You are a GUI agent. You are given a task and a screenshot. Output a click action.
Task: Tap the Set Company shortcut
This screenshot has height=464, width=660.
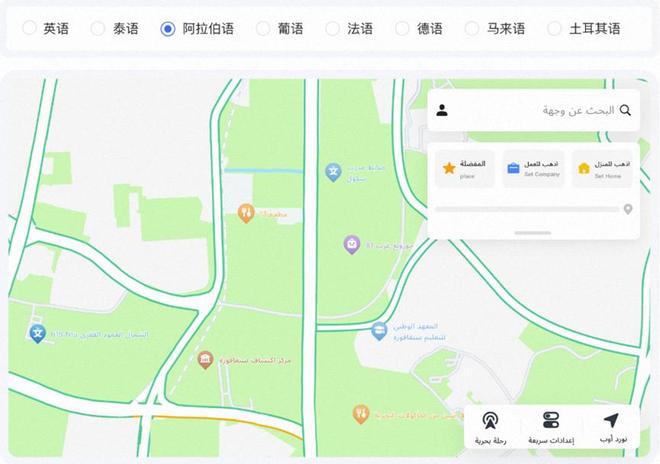click(x=533, y=169)
